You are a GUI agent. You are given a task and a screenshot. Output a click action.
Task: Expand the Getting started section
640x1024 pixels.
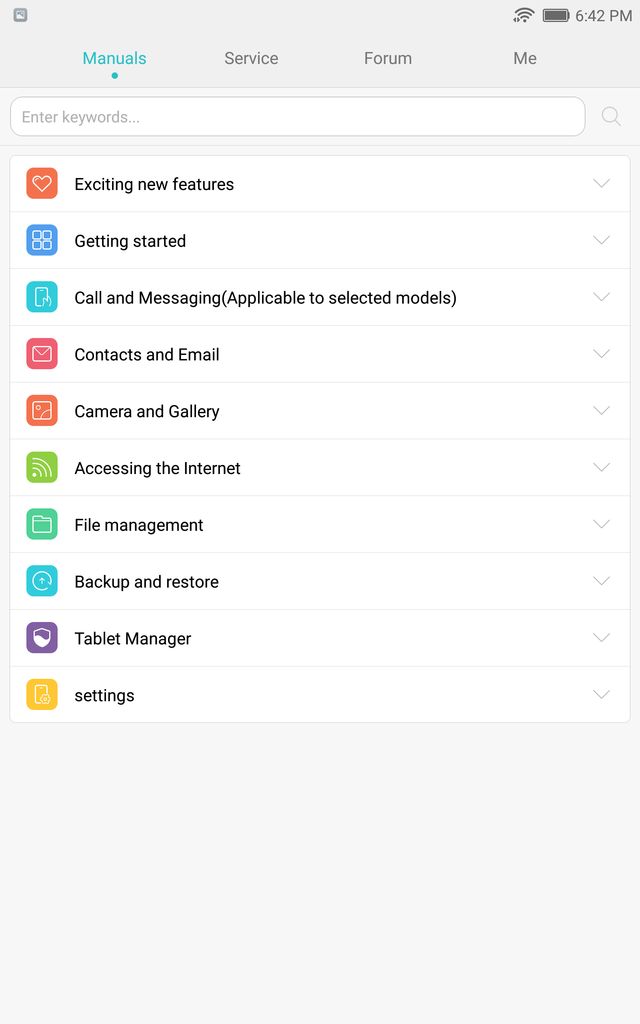[x=320, y=241]
